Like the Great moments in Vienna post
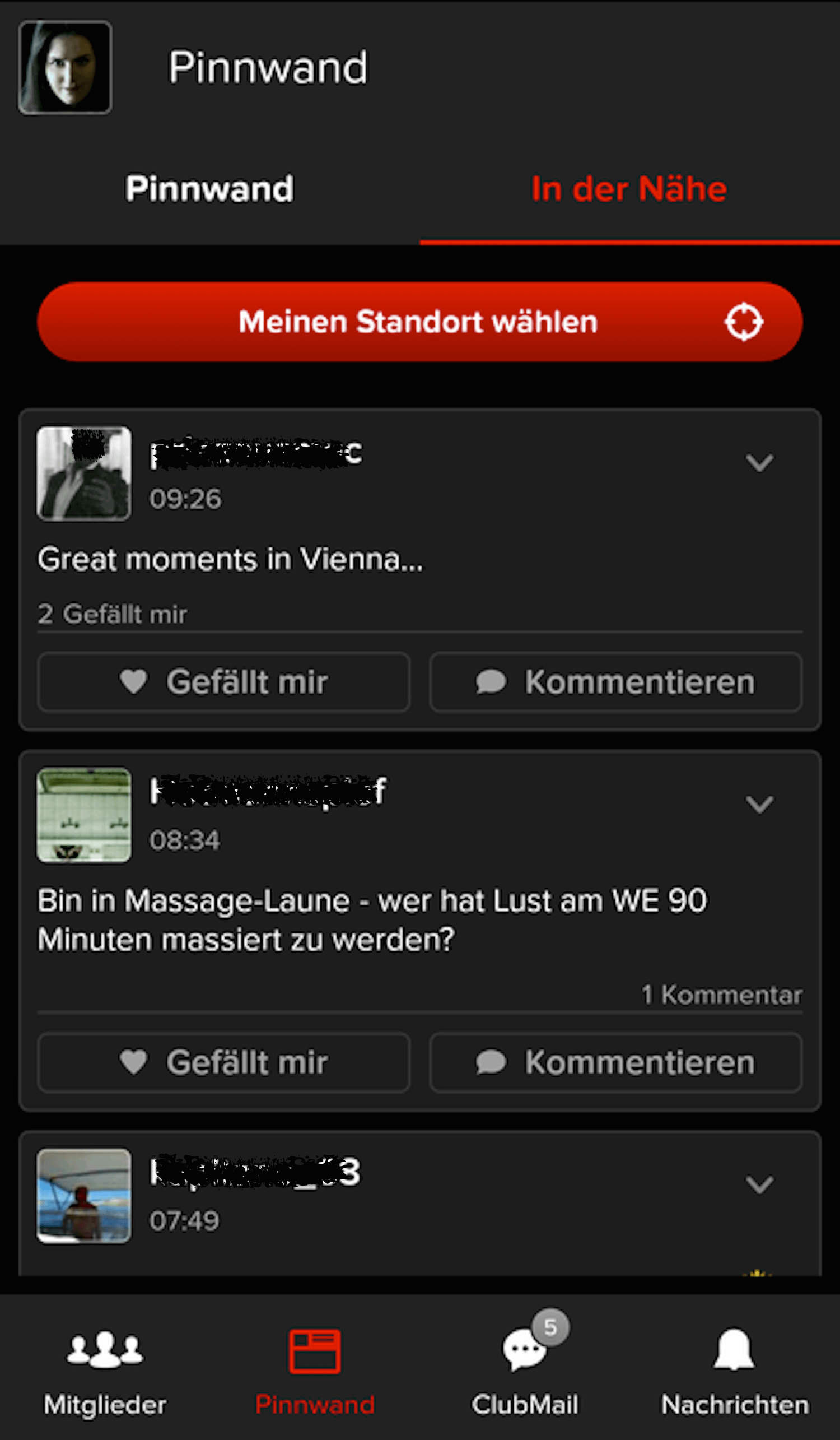 (224, 682)
